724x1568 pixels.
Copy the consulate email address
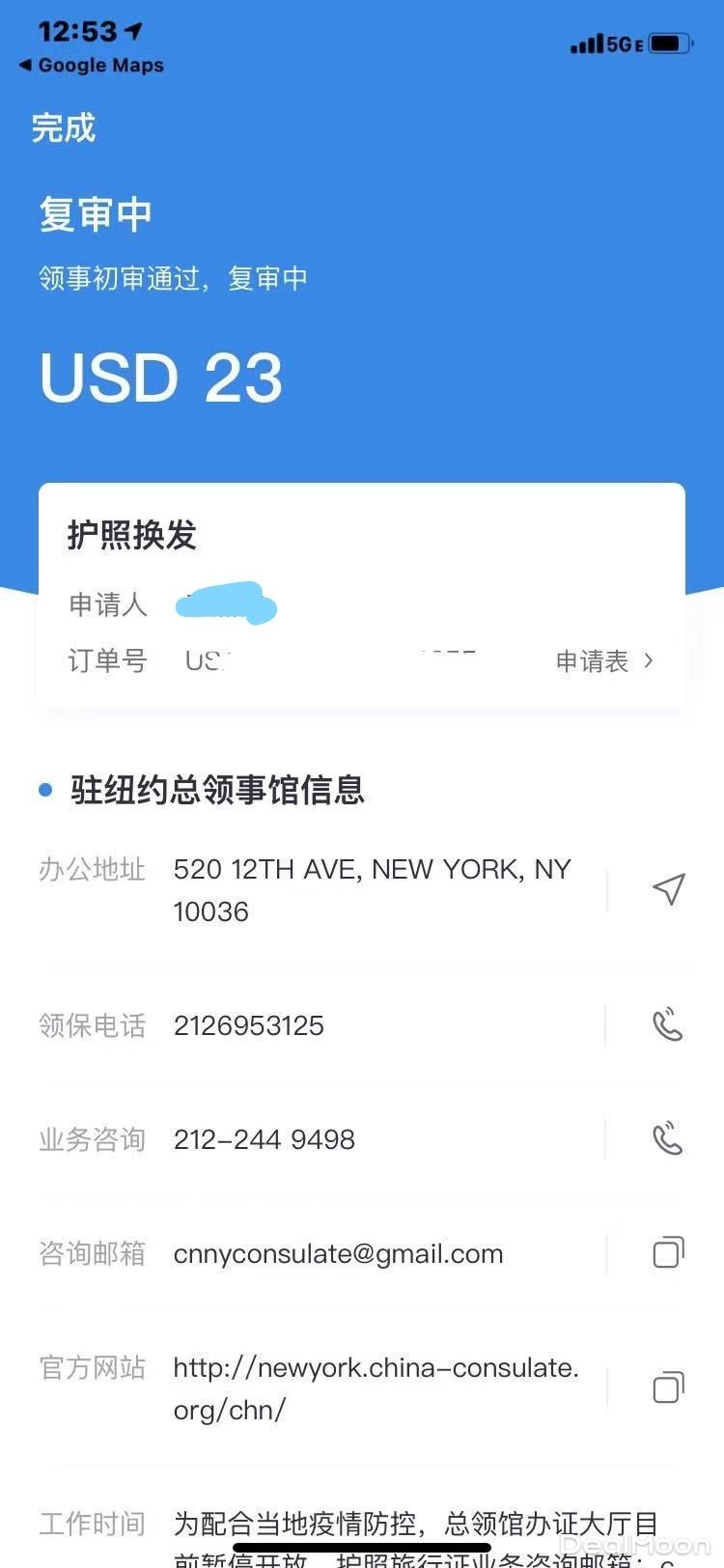668,1252
